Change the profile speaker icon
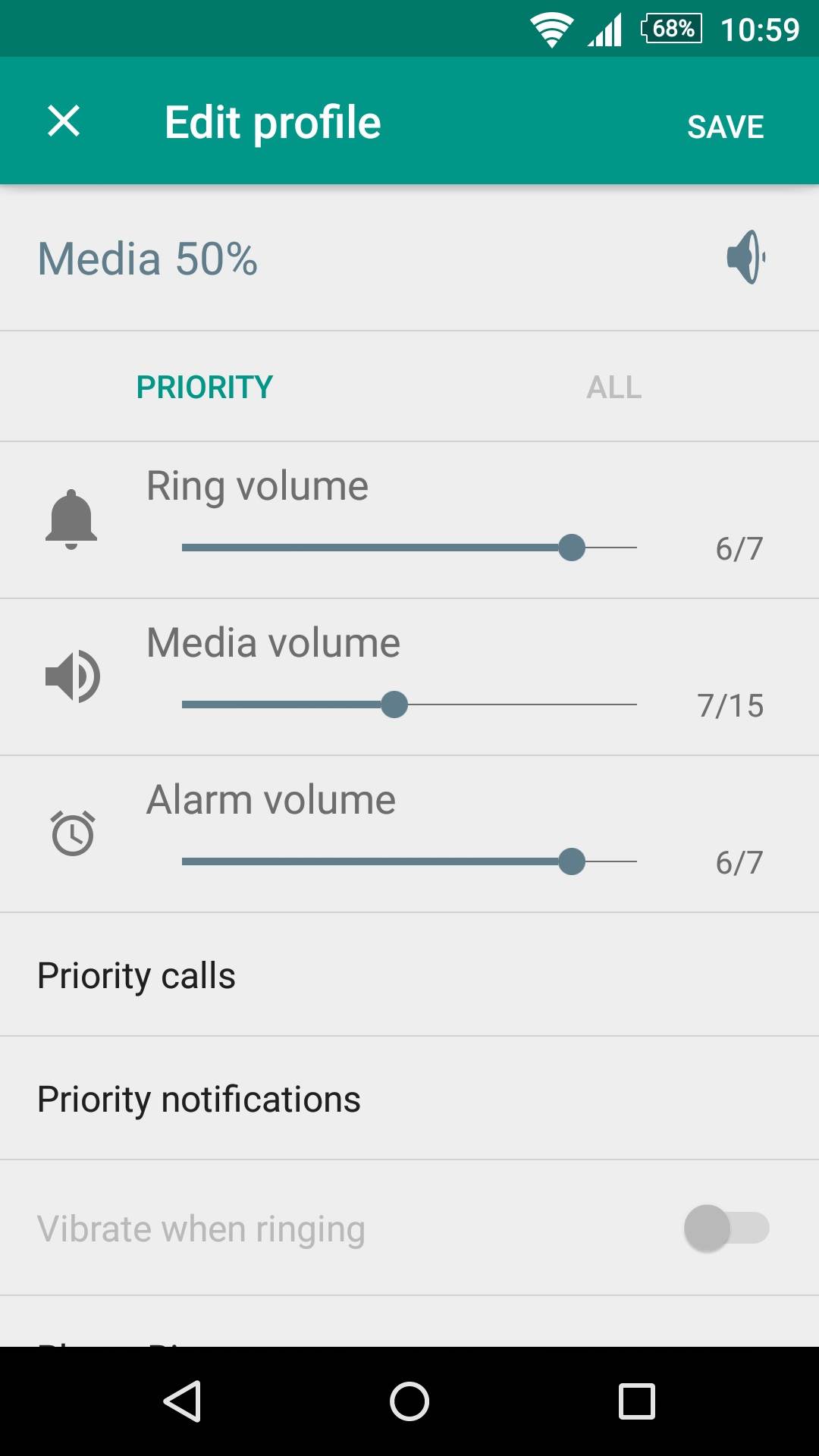The image size is (819, 1456). click(x=745, y=258)
